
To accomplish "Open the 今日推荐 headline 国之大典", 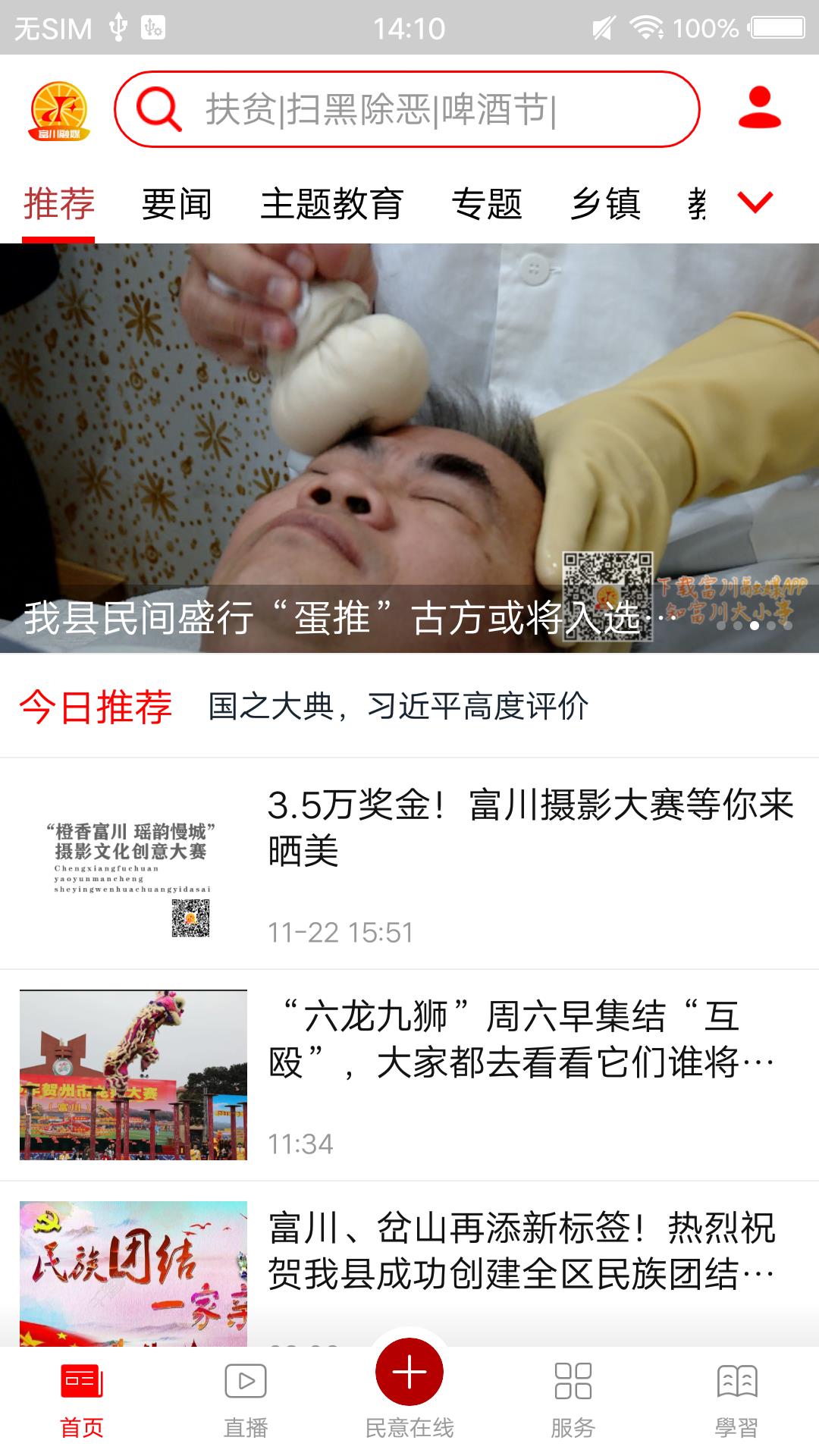I will (398, 706).
